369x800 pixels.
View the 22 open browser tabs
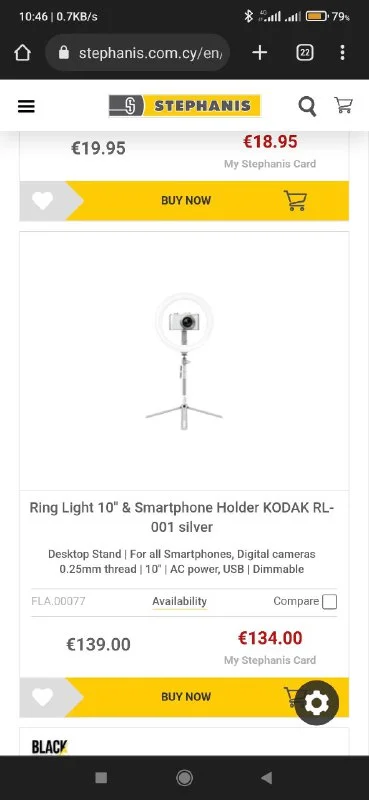click(x=305, y=53)
